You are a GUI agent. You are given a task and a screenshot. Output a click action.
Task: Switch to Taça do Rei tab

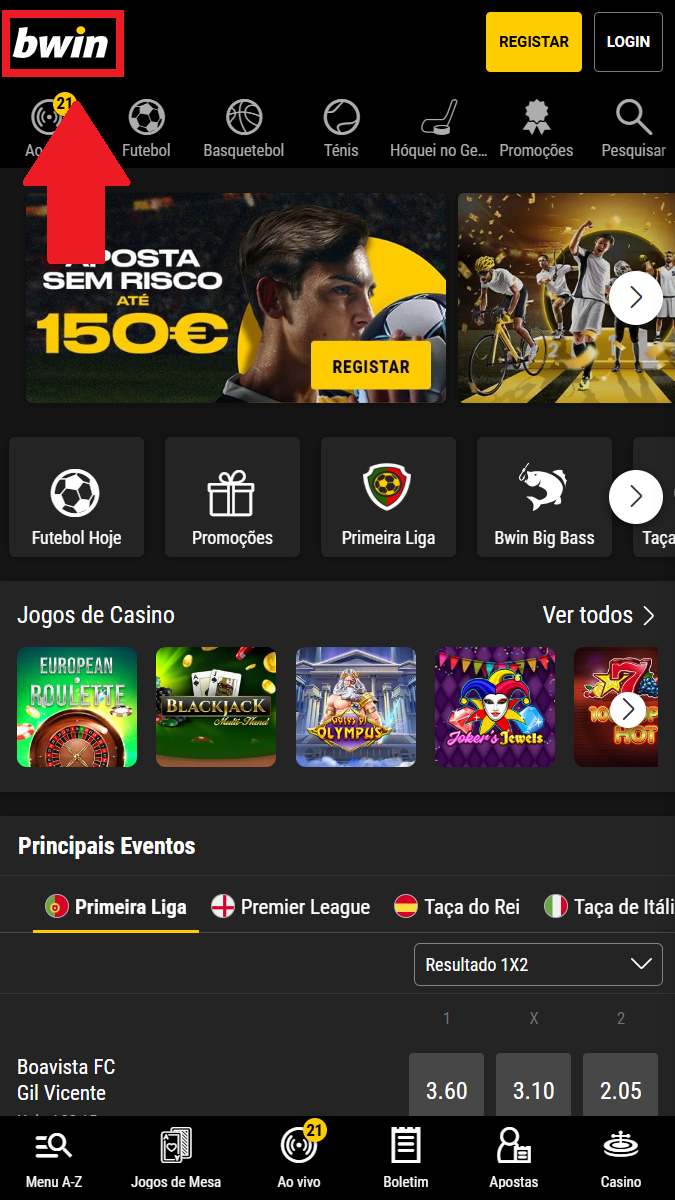[x=457, y=907]
